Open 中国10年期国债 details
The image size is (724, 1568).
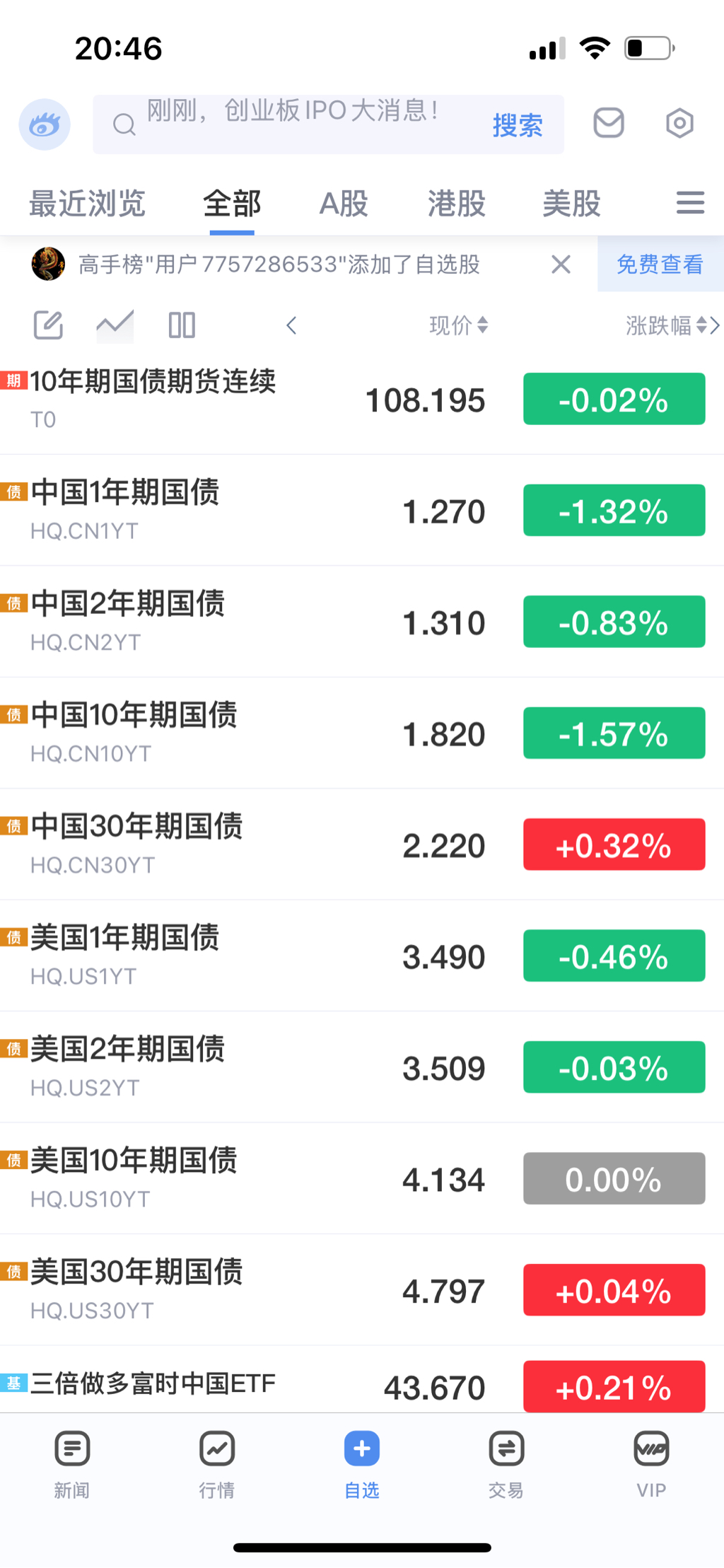pyautogui.click(x=212, y=733)
